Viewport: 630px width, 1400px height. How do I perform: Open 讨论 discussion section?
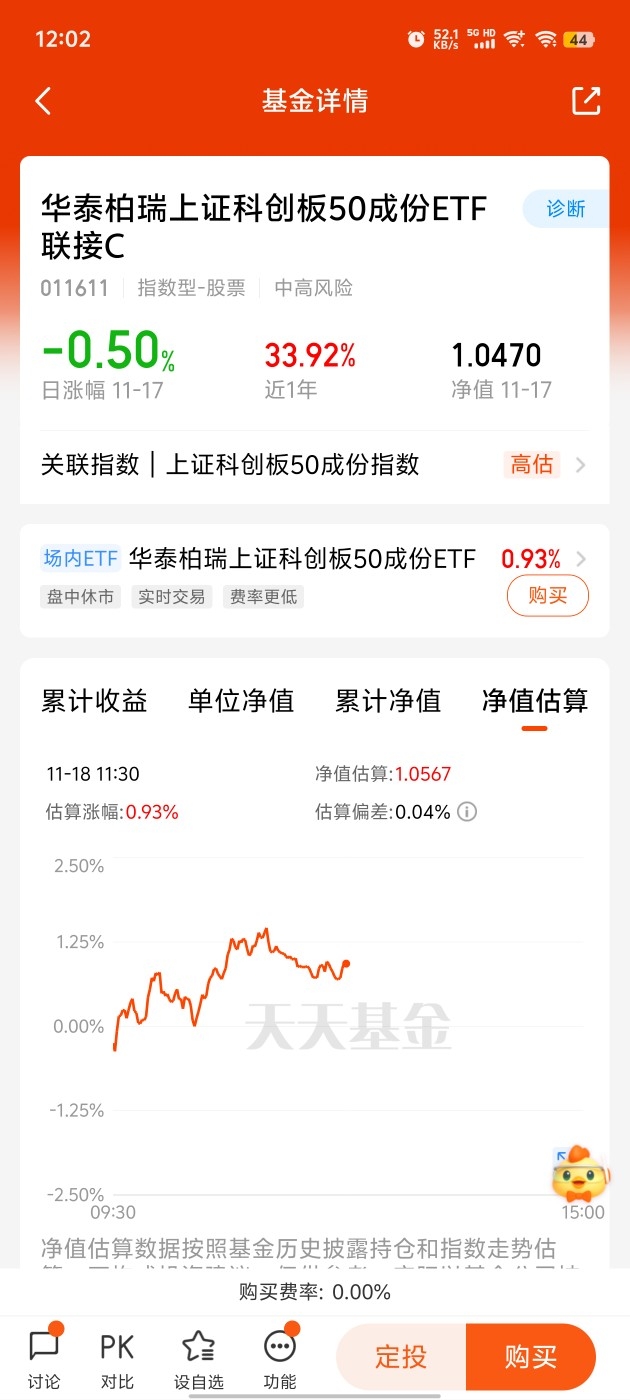pos(44,1359)
